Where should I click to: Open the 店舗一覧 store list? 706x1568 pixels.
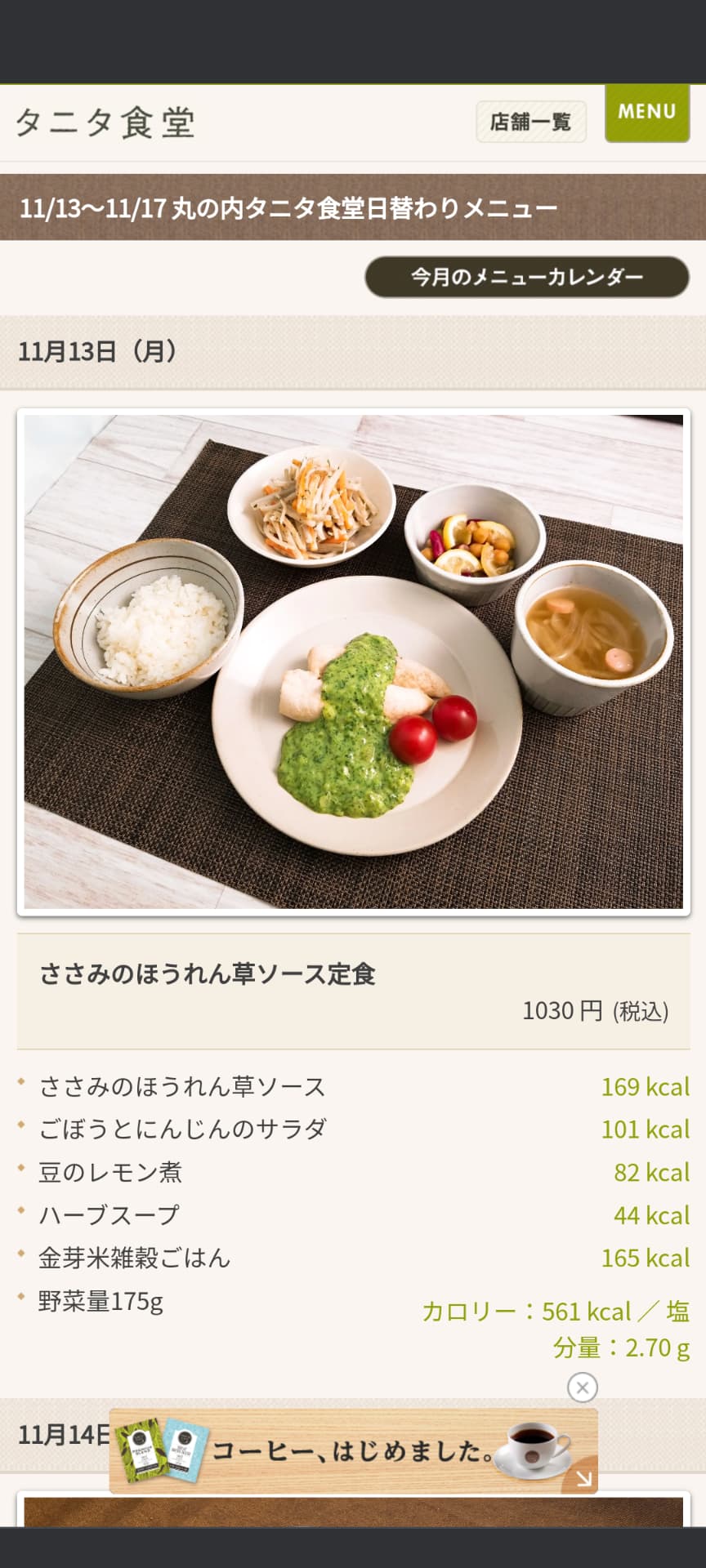pyautogui.click(x=531, y=122)
